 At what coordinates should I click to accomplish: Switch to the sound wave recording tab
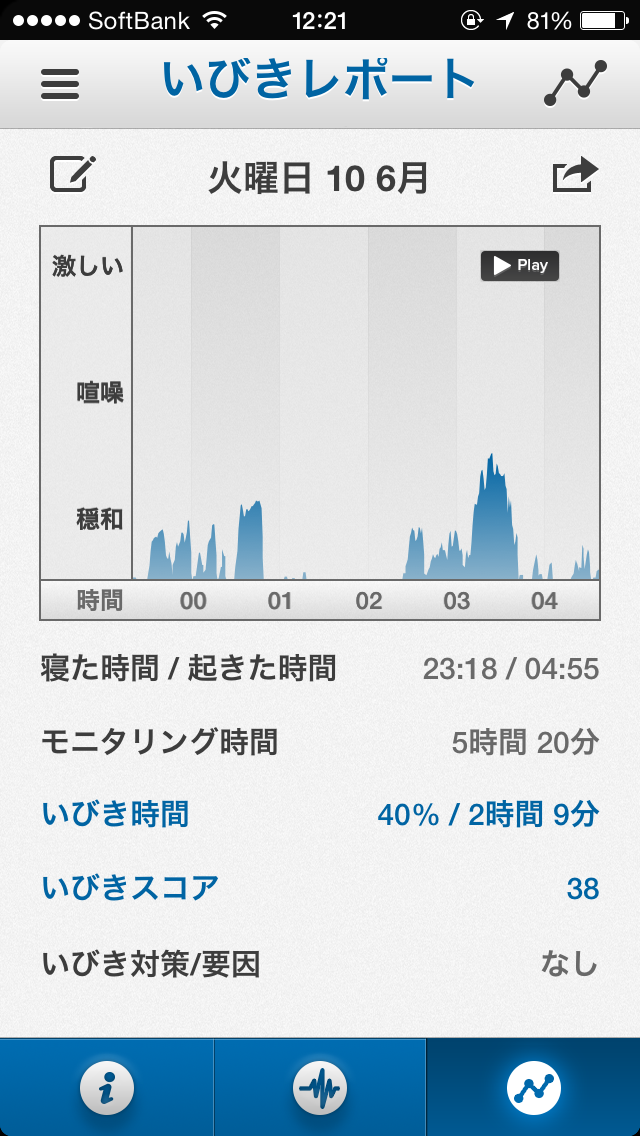click(x=320, y=1087)
